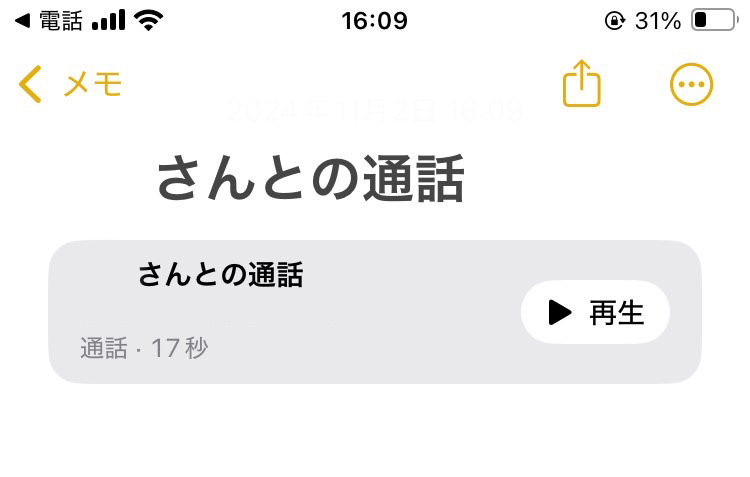Screen dimensions: 750x477
Task: Open the さんとの通話 recording card
Action: [x=280, y=312]
